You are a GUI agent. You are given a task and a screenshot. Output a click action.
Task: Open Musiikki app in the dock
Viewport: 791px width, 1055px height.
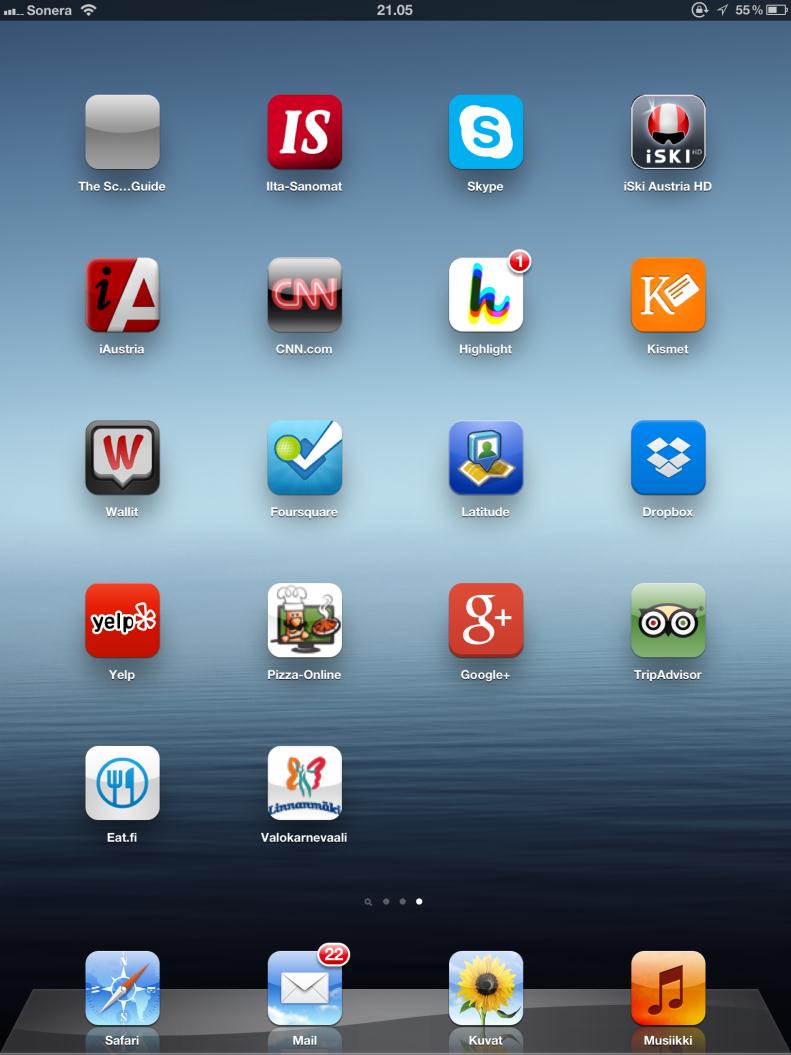click(x=668, y=988)
